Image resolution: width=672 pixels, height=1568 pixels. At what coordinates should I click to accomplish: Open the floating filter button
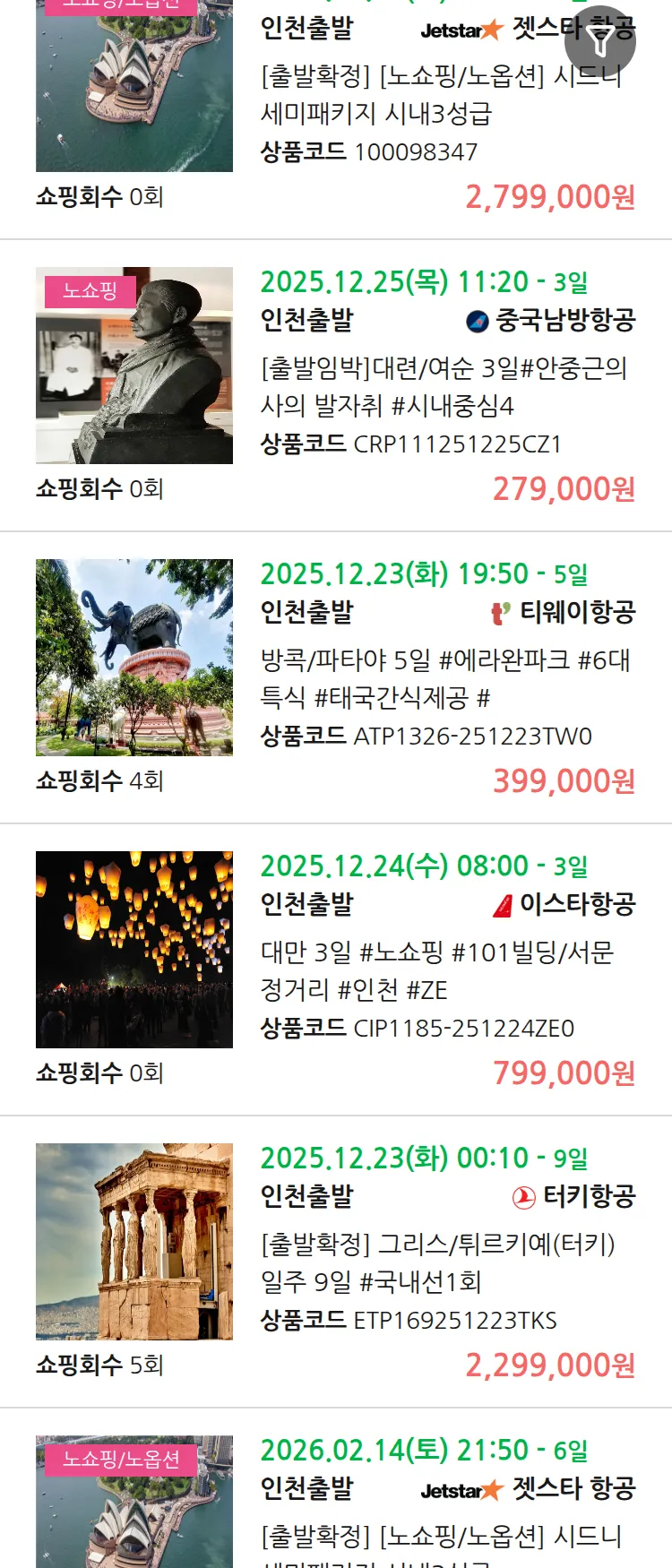[x=600, y=41]
